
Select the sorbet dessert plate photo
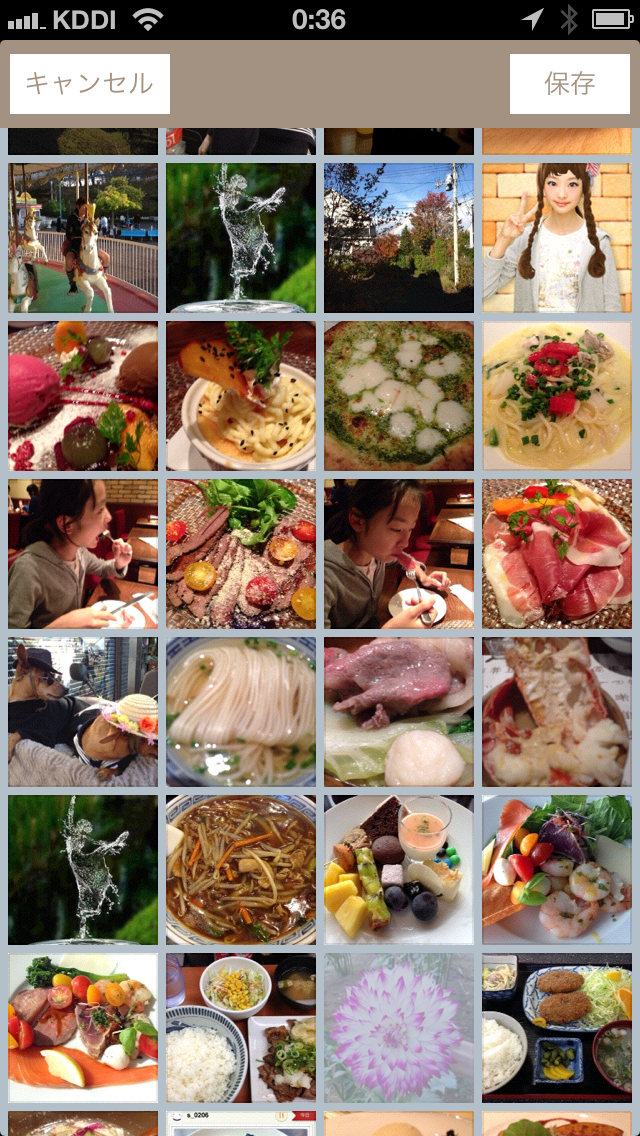click(x=83, y=396)
